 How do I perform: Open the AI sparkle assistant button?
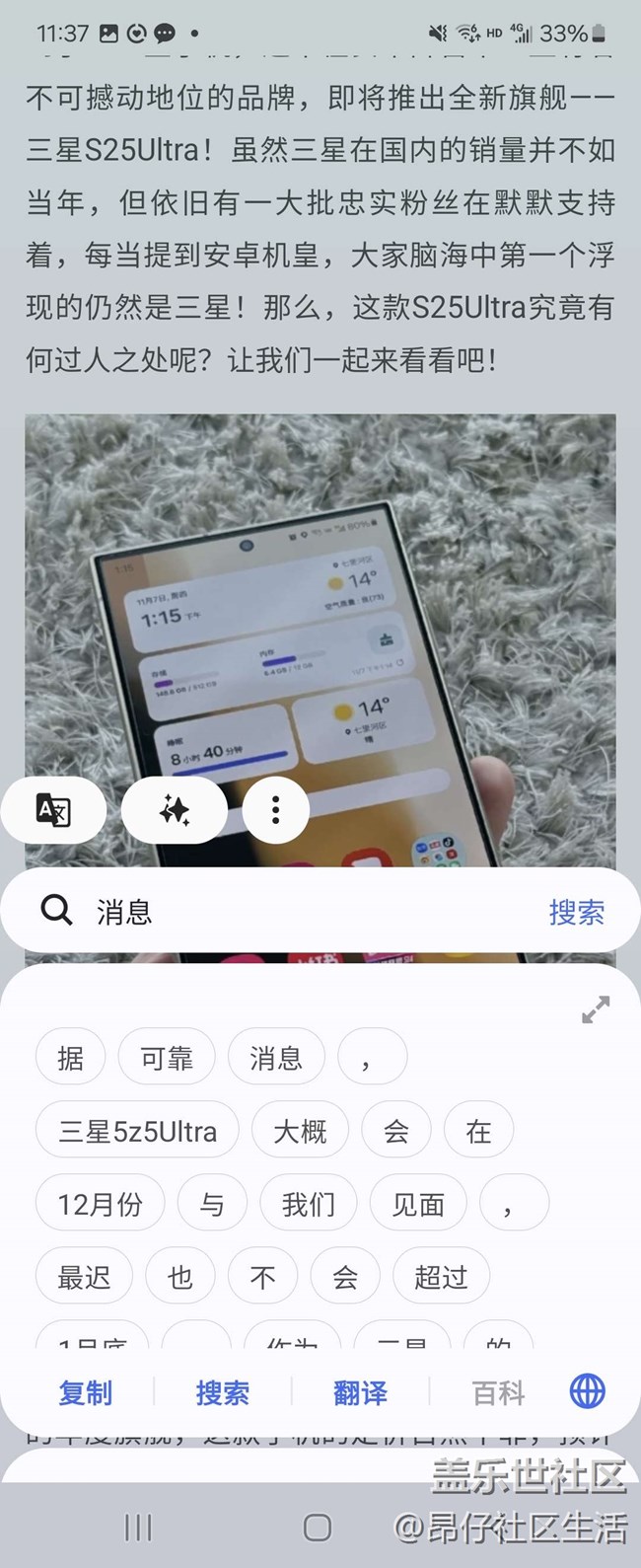click(175, 810)
